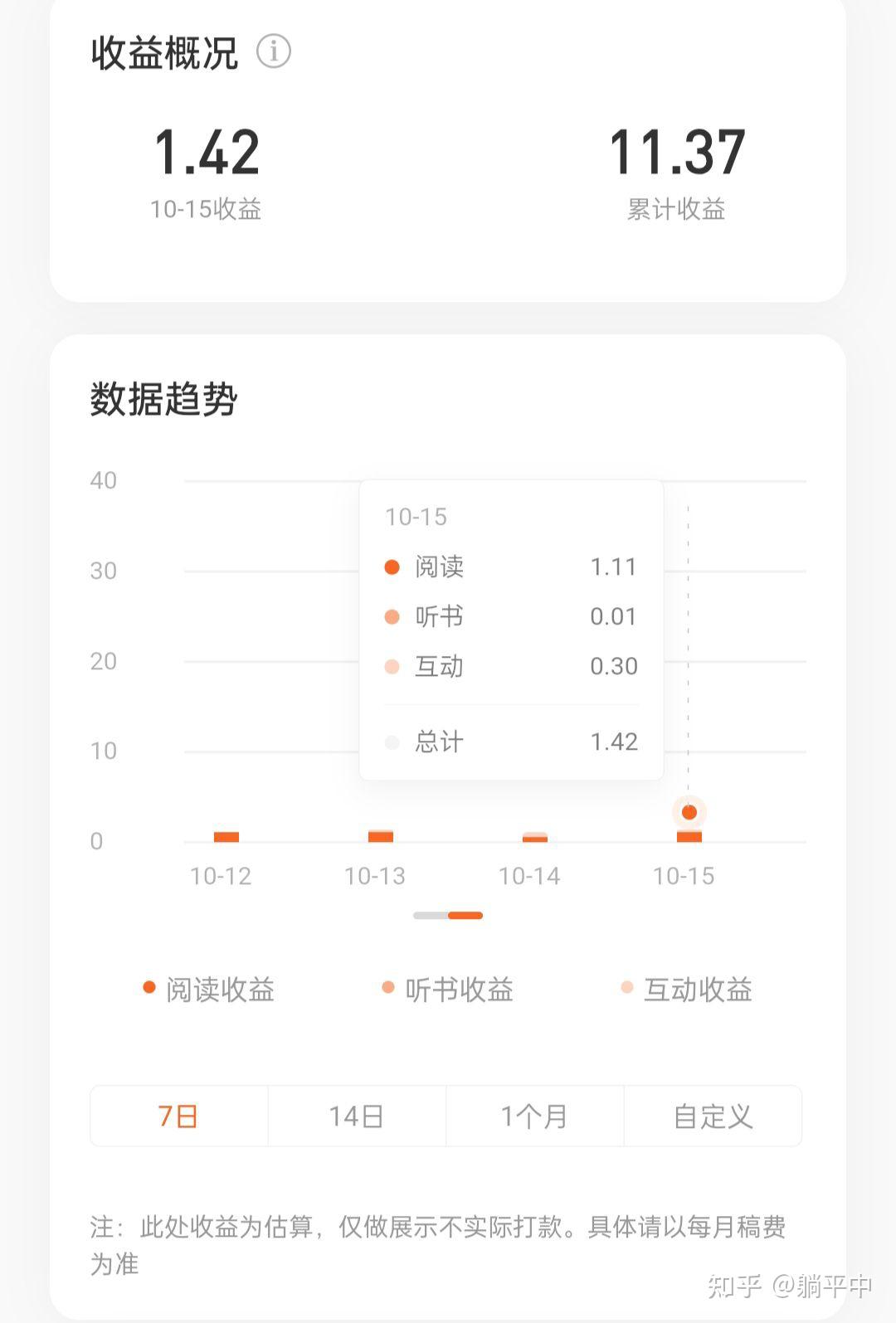Toggle the 听书收益 legend series

click(x=448, y=989)
